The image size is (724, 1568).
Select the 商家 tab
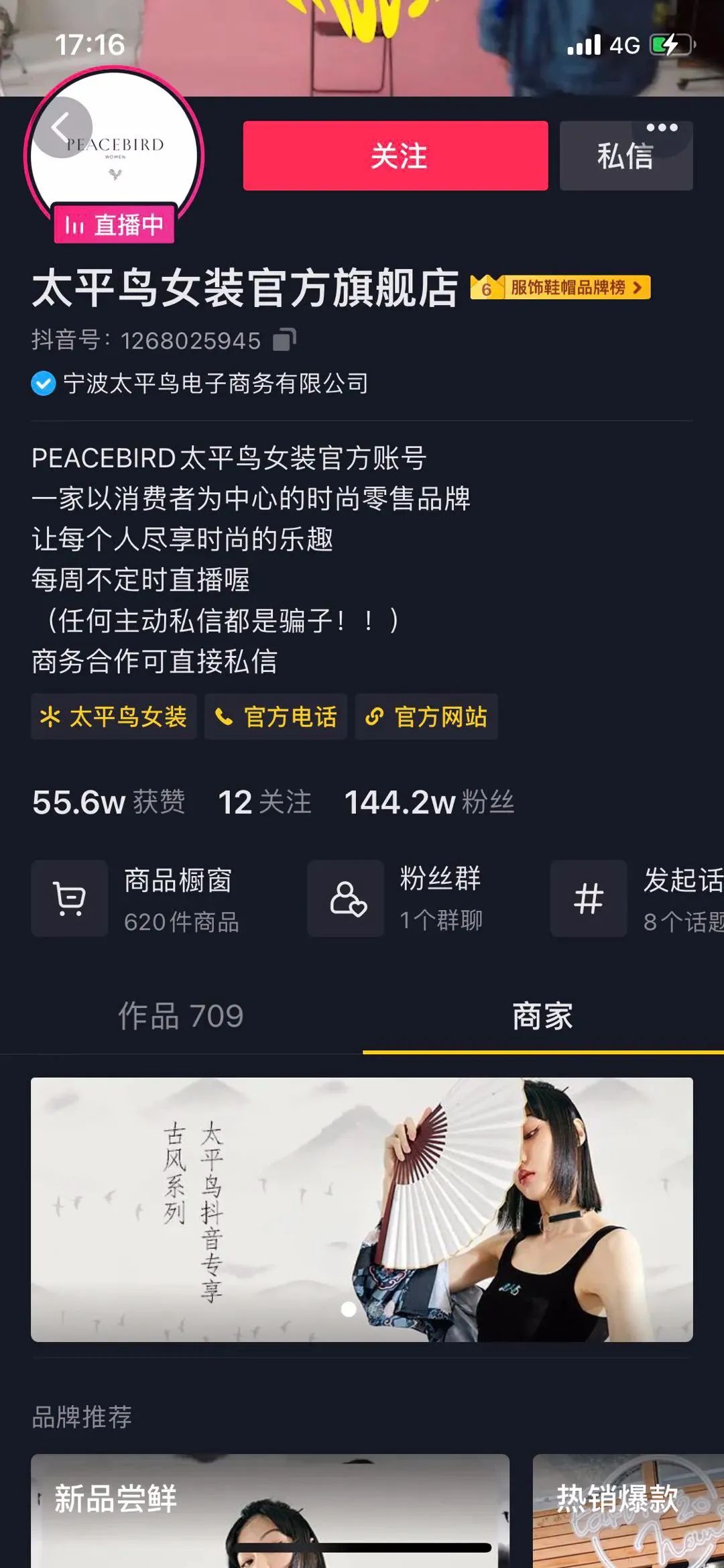click(x=542, y=1015)
